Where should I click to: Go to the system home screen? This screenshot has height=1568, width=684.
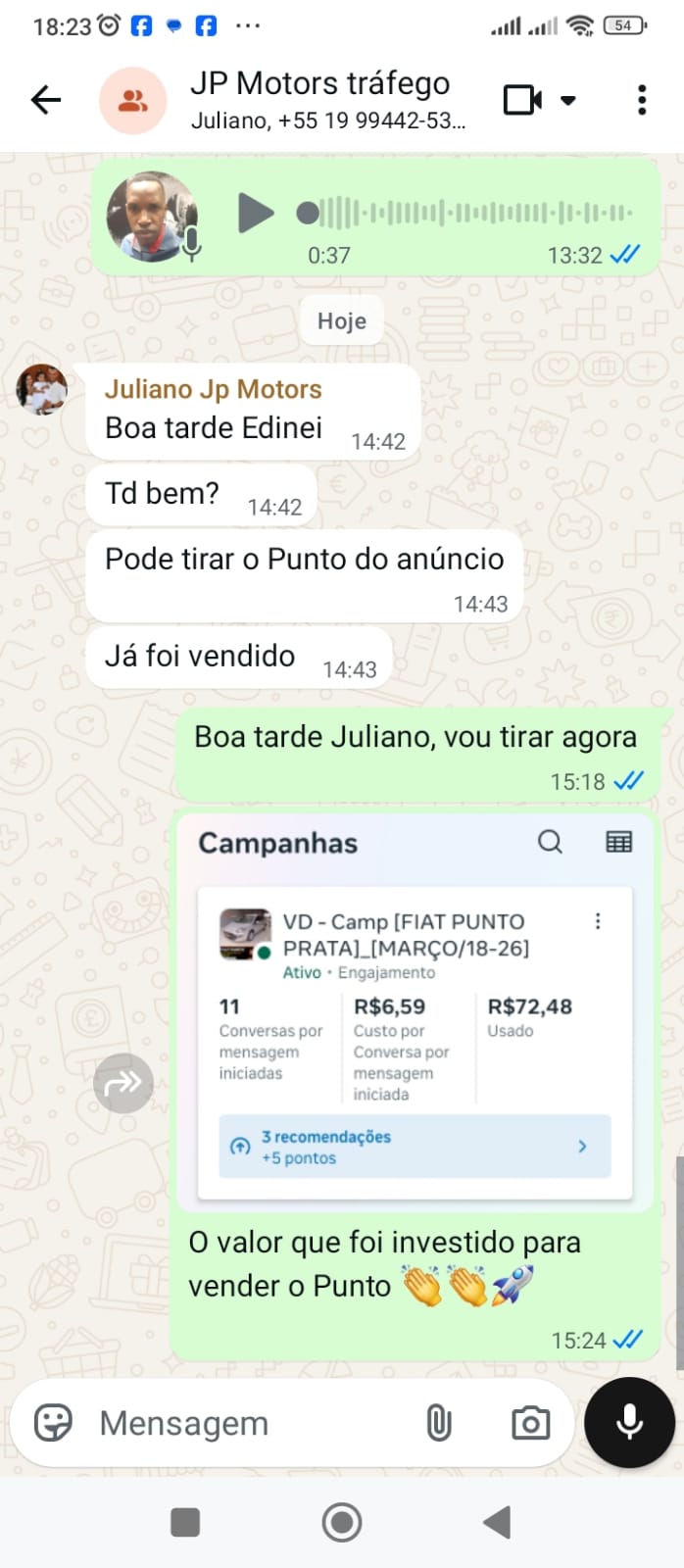click(x=342, y=1522)
